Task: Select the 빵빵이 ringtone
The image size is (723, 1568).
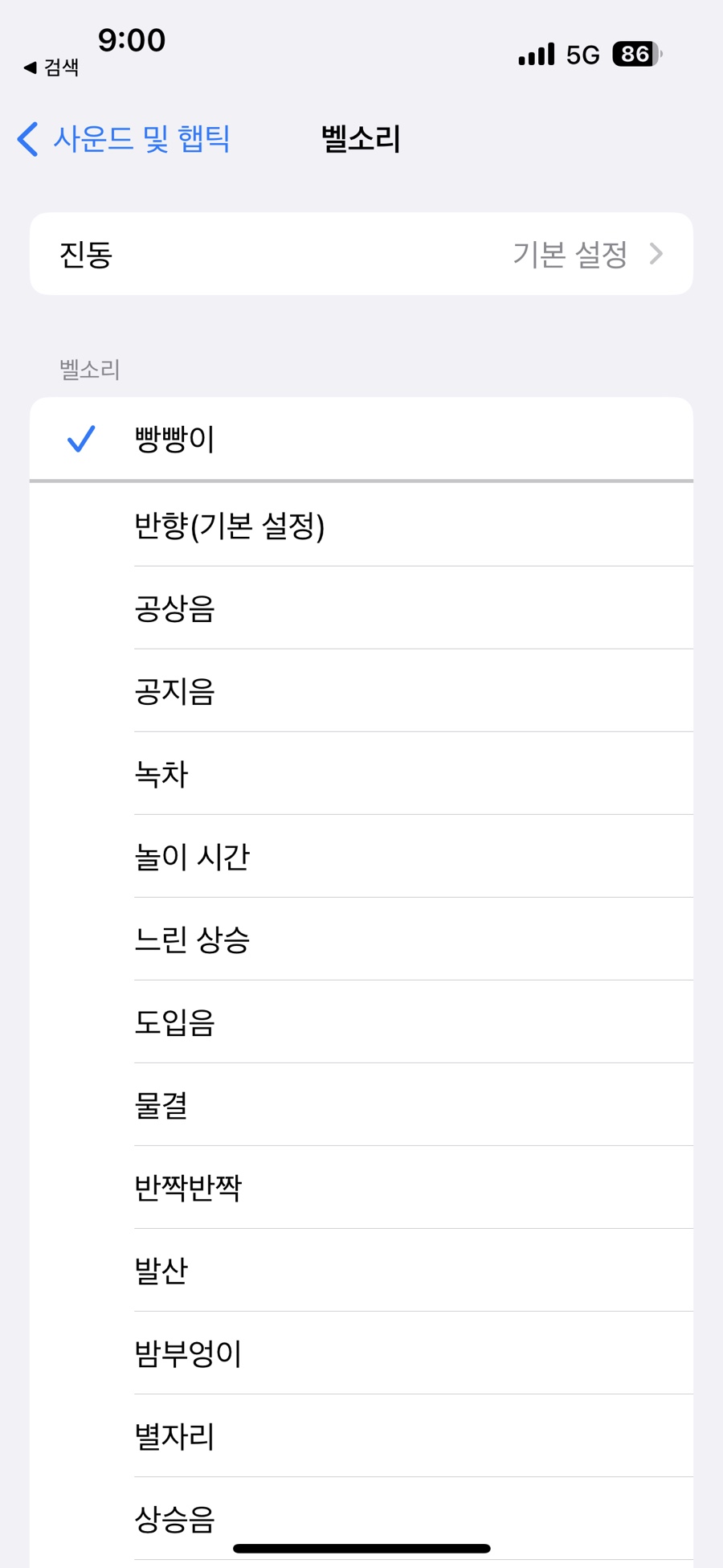Action: [x=361, y=440]
